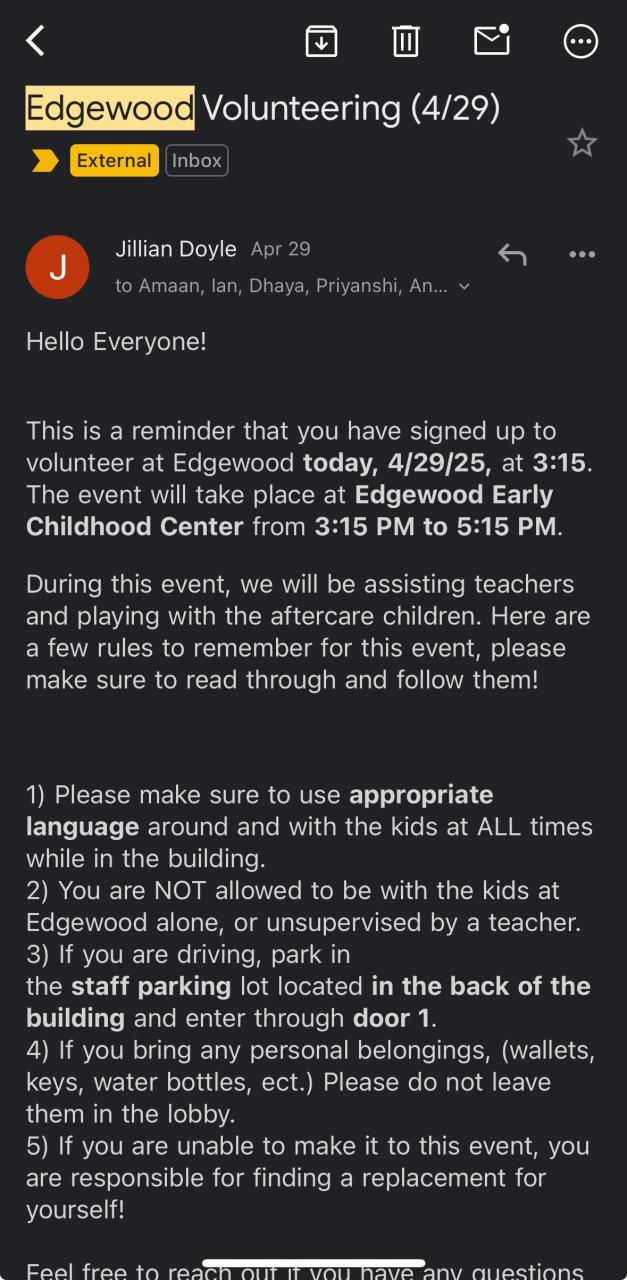
Task: Open message options next to reply
Action: pos(582,255)
